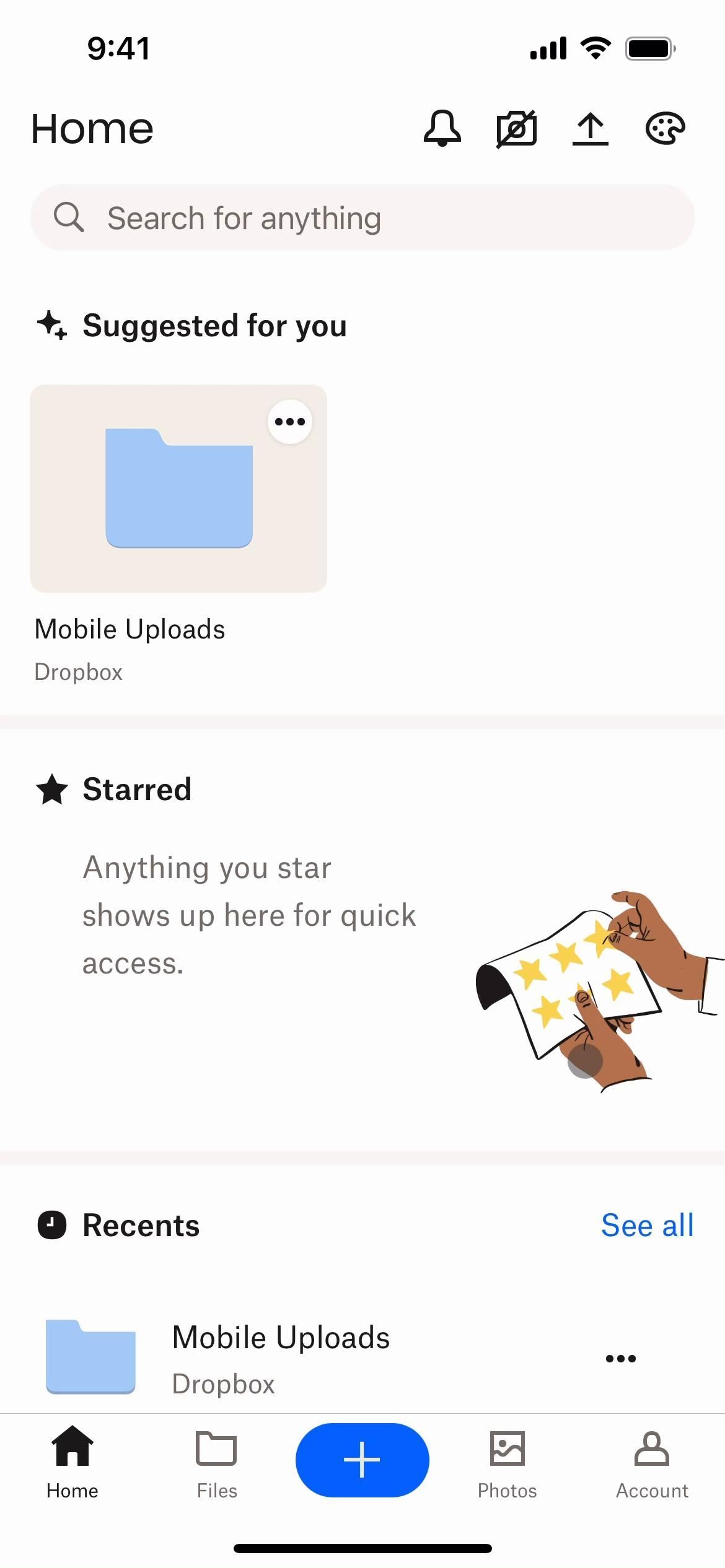This screenshot has width=725, height=1568.
Task: Open Mobile Uploads in the Recents list
Action: pyautogui.click(x=280, y=1357)
